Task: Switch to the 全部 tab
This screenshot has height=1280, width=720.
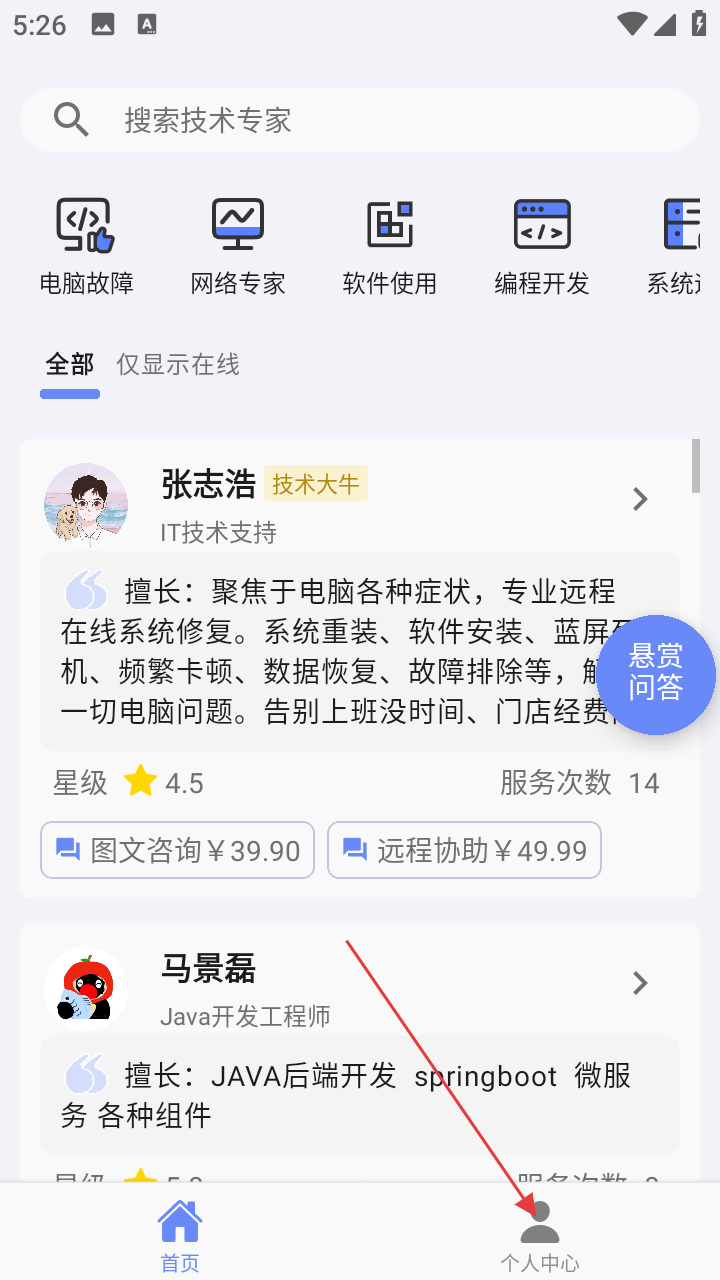Action: pyautogui.click(x=70, y=365)
